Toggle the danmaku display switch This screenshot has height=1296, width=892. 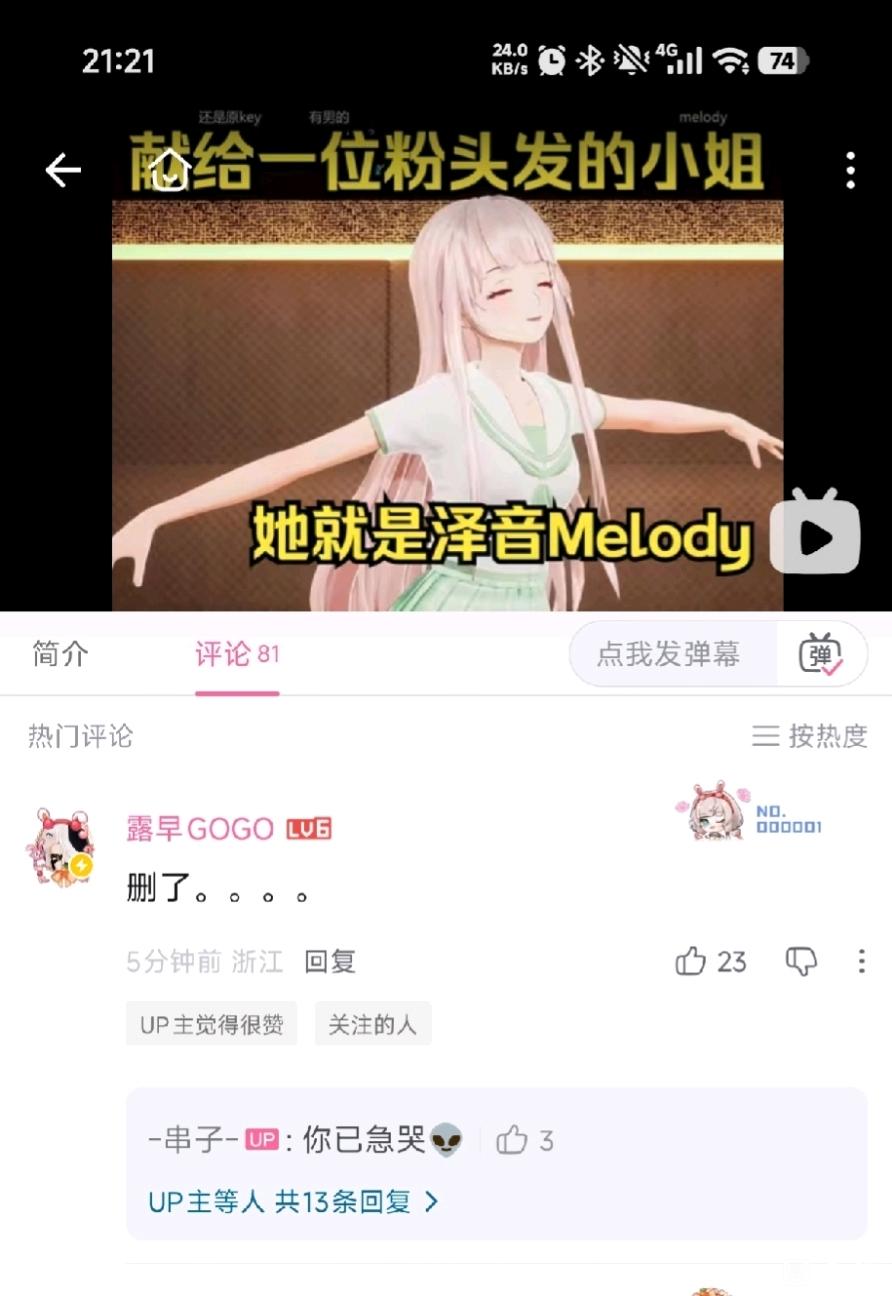[x=821, y=654]
